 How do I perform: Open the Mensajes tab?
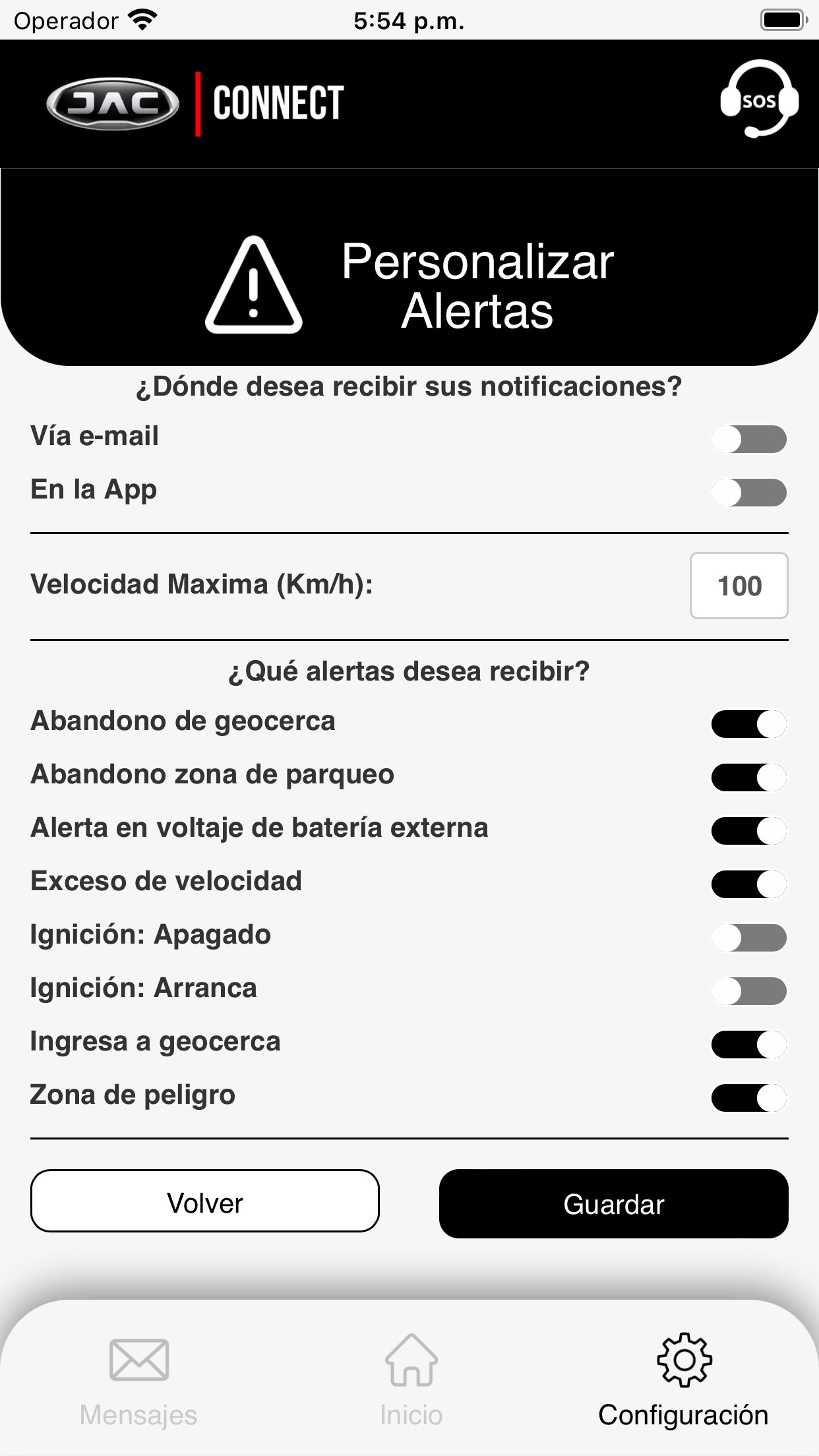[138, 1381]
